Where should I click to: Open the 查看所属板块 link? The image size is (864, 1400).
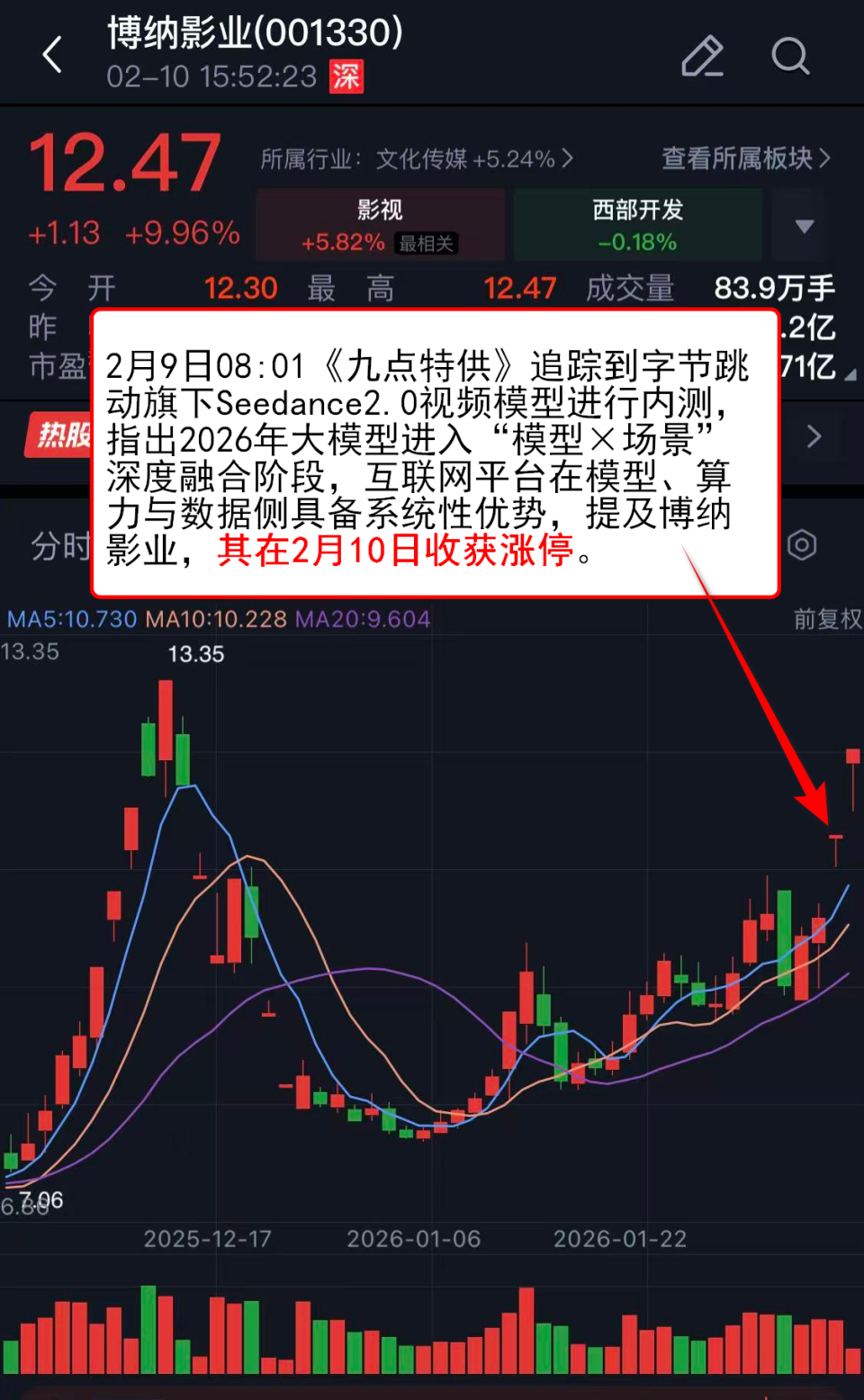coord(743,157)
